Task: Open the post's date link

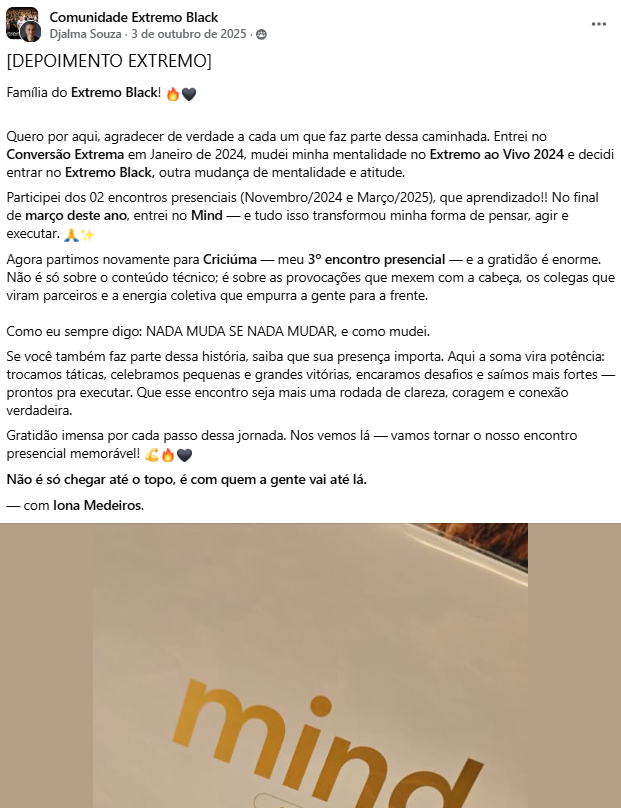Action: pos(189,34)
